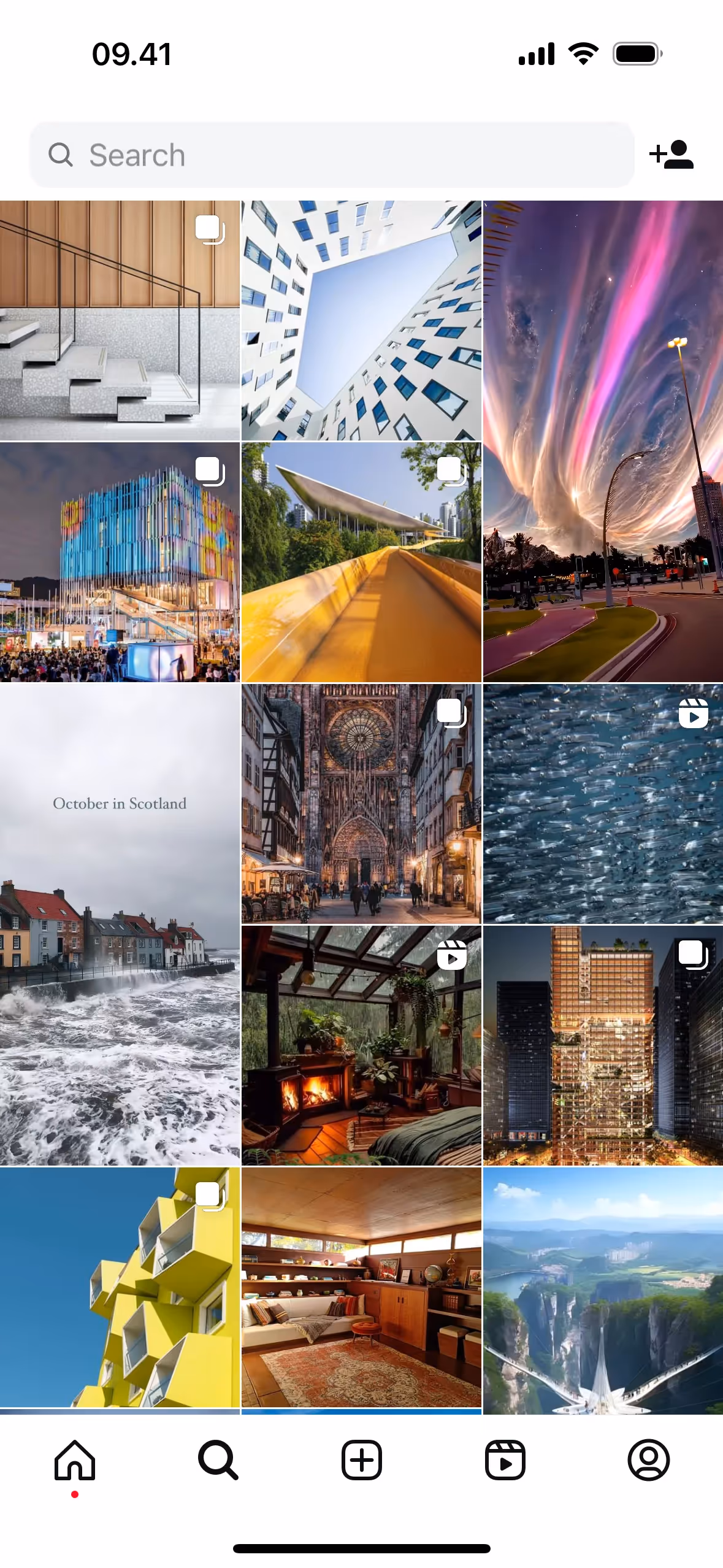Go to the Home tab
Screen dimensions: 723x1568
pyautogui.click(x=75, y=1460)
